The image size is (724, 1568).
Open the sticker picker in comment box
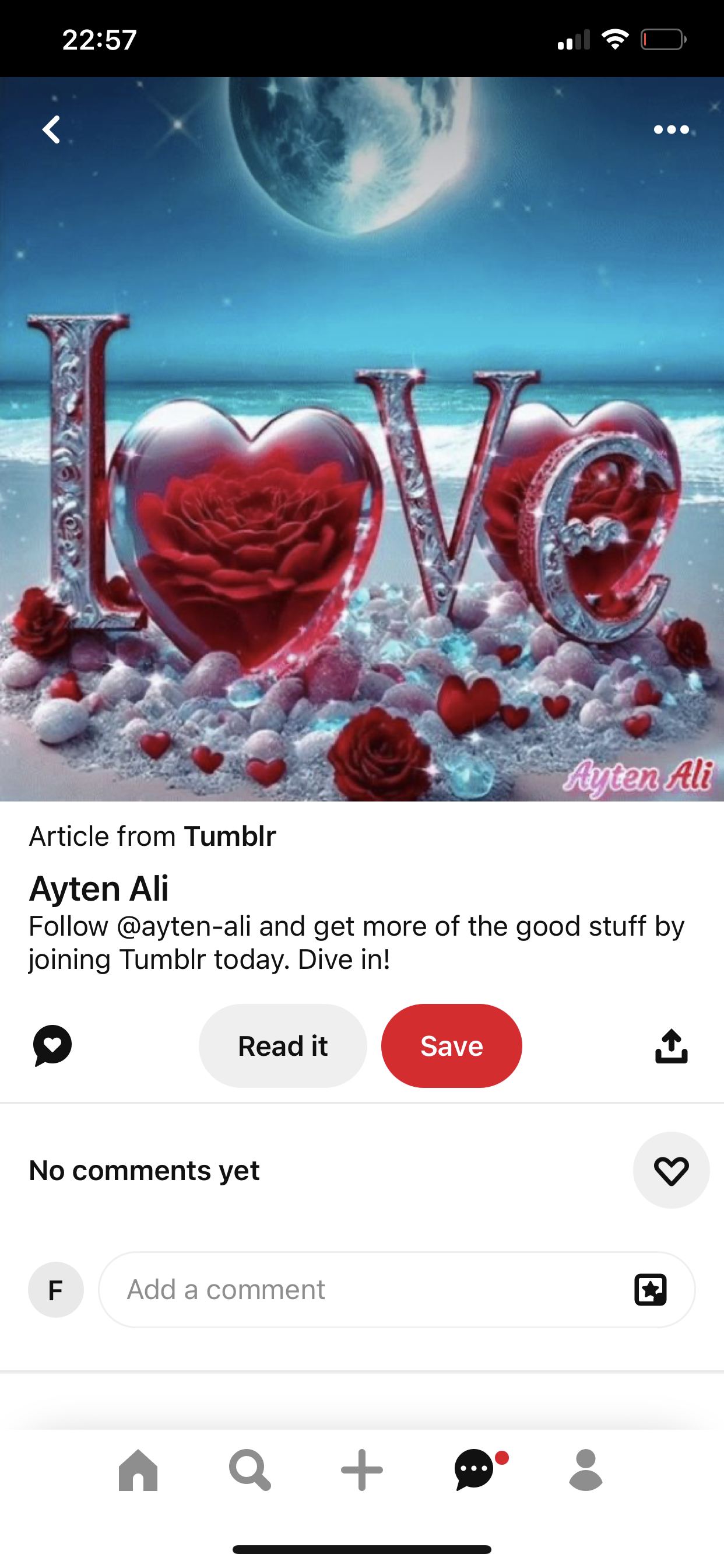click(651, 1289)
